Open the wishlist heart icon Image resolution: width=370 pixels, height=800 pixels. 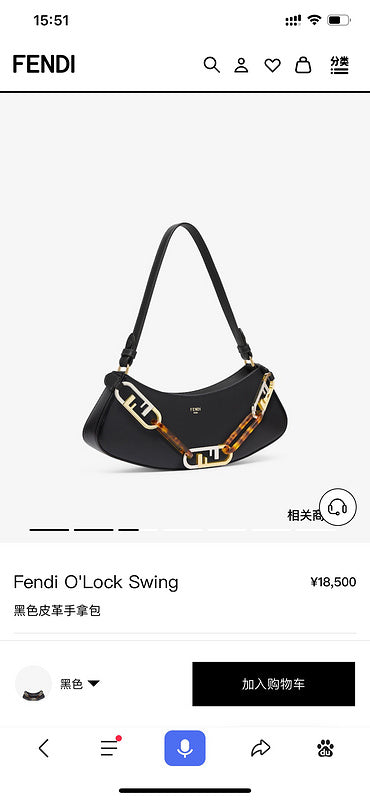point(272,65)
